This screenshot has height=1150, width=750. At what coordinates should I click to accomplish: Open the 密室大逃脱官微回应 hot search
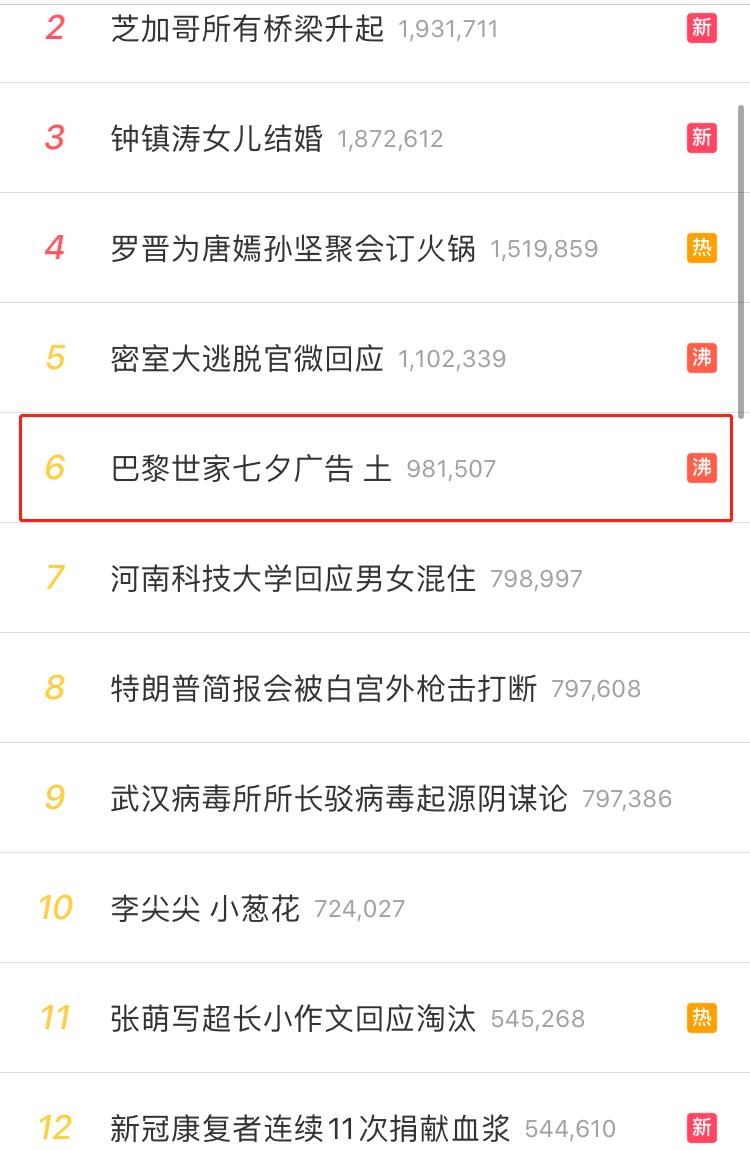(248, 358)
